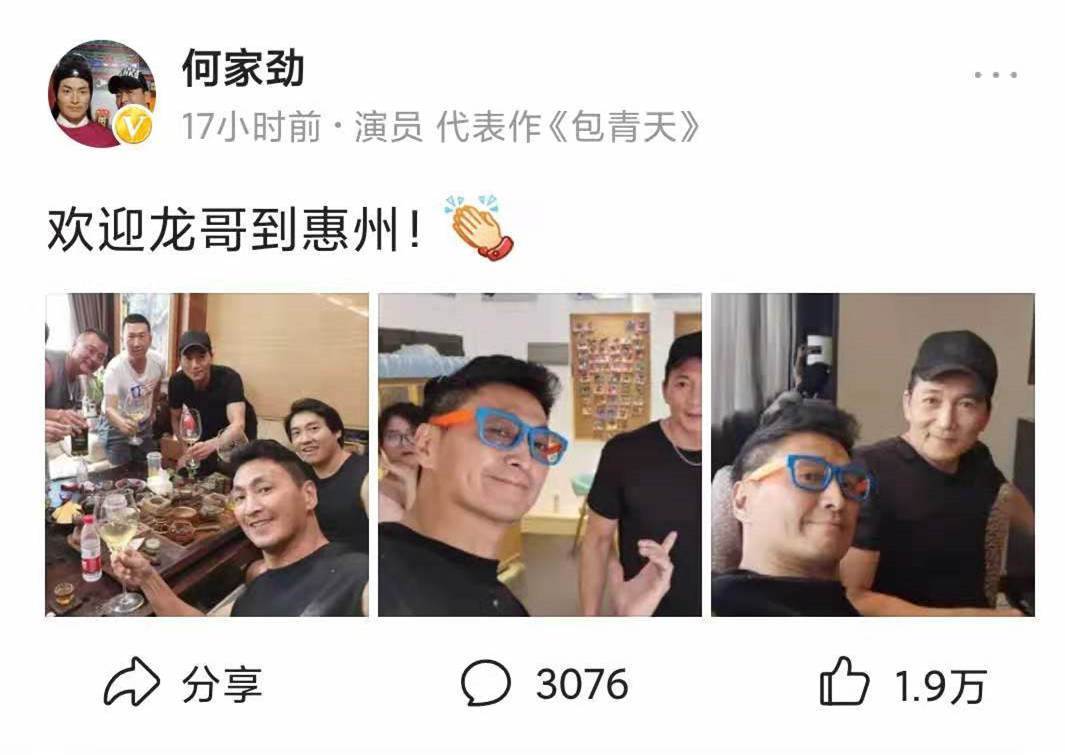Image resolution: width=1065 pixels, height=755 pixels.
Task: Share this post via 分享
Action: pyautogui.click(x=183, y=686)
